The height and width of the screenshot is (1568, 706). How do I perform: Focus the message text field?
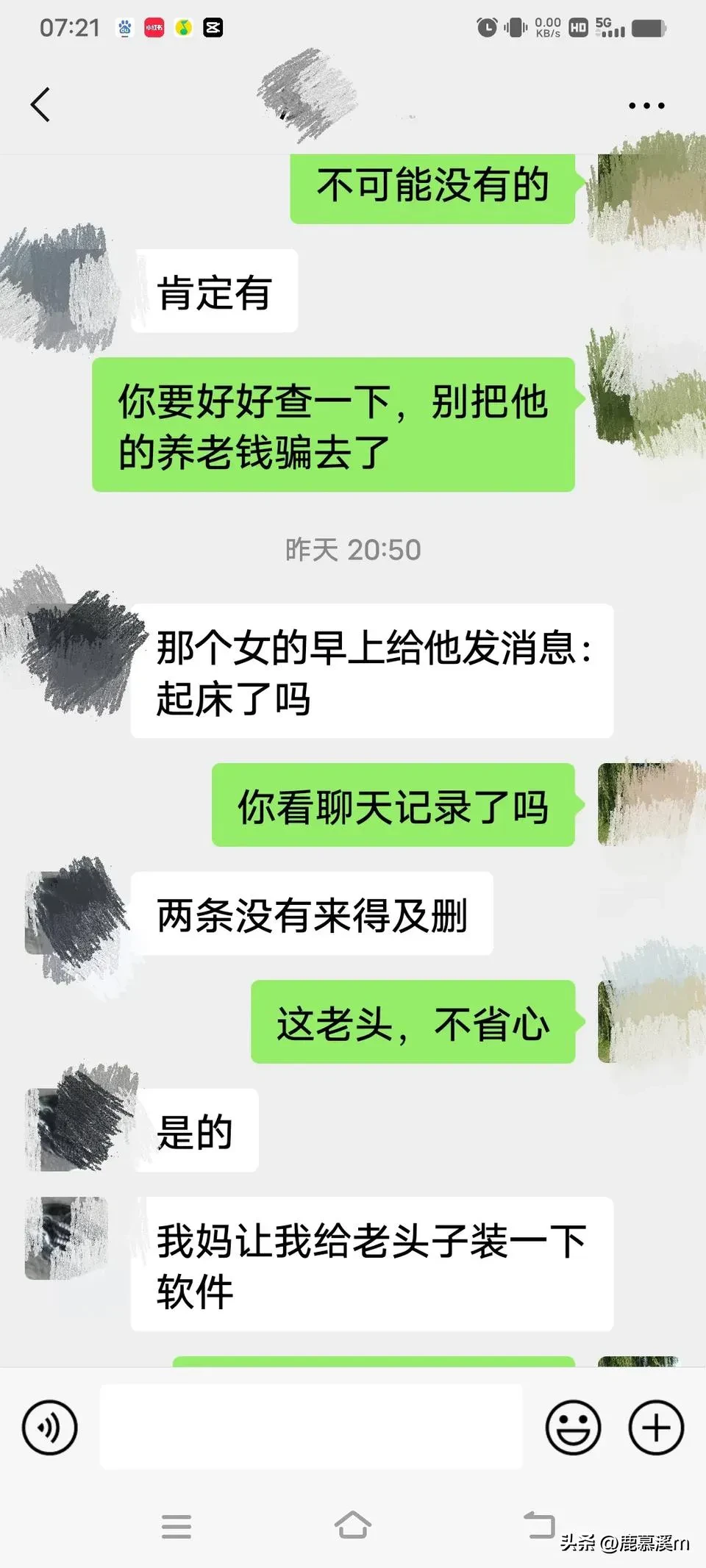click(311, 1426)
